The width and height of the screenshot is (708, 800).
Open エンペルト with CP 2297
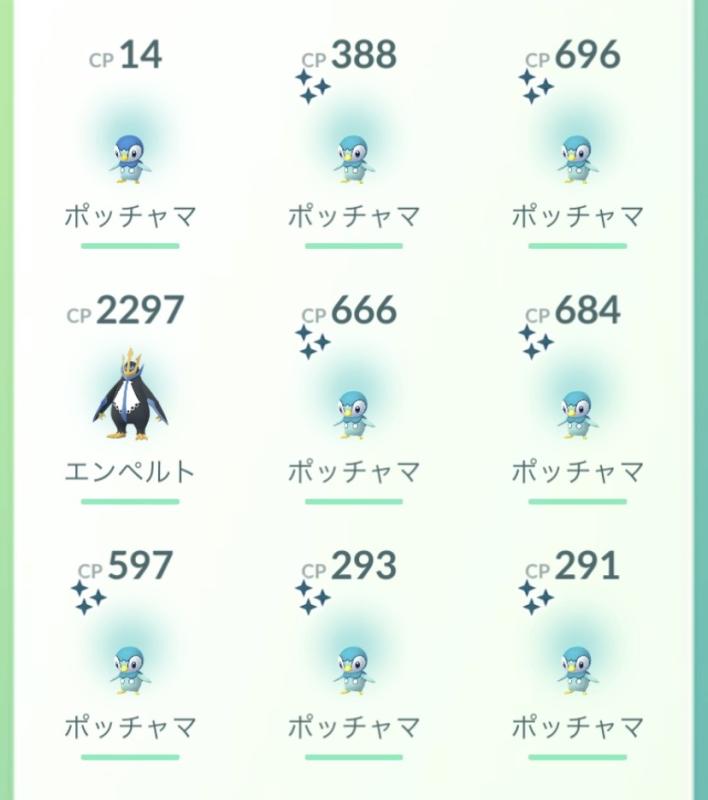[130, 398]
